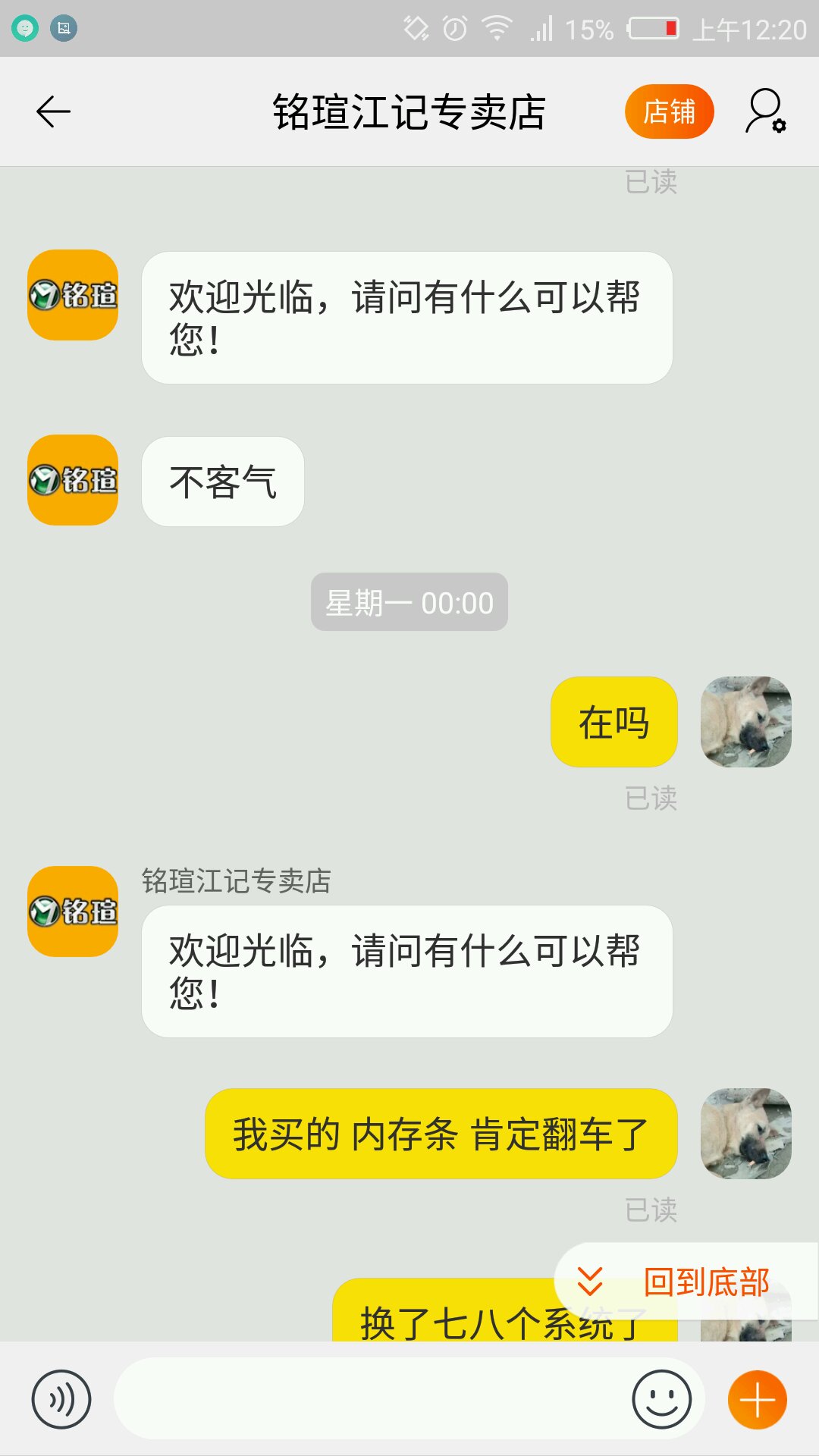
Task: Open contact settings icon
Action: point(766,112)
